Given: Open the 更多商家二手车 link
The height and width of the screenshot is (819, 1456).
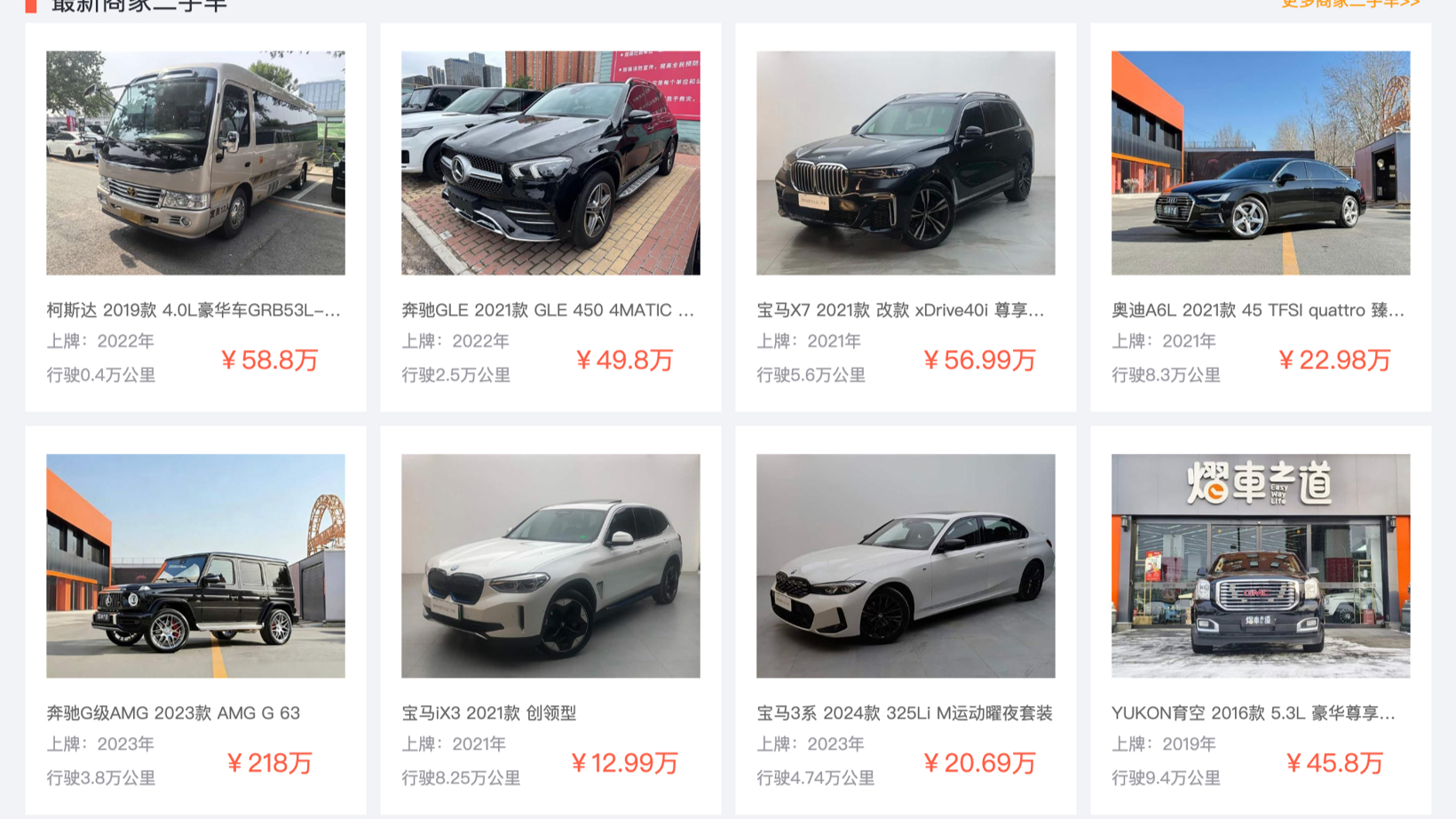Looking at the screenshot, I should tap(1349, 4).
